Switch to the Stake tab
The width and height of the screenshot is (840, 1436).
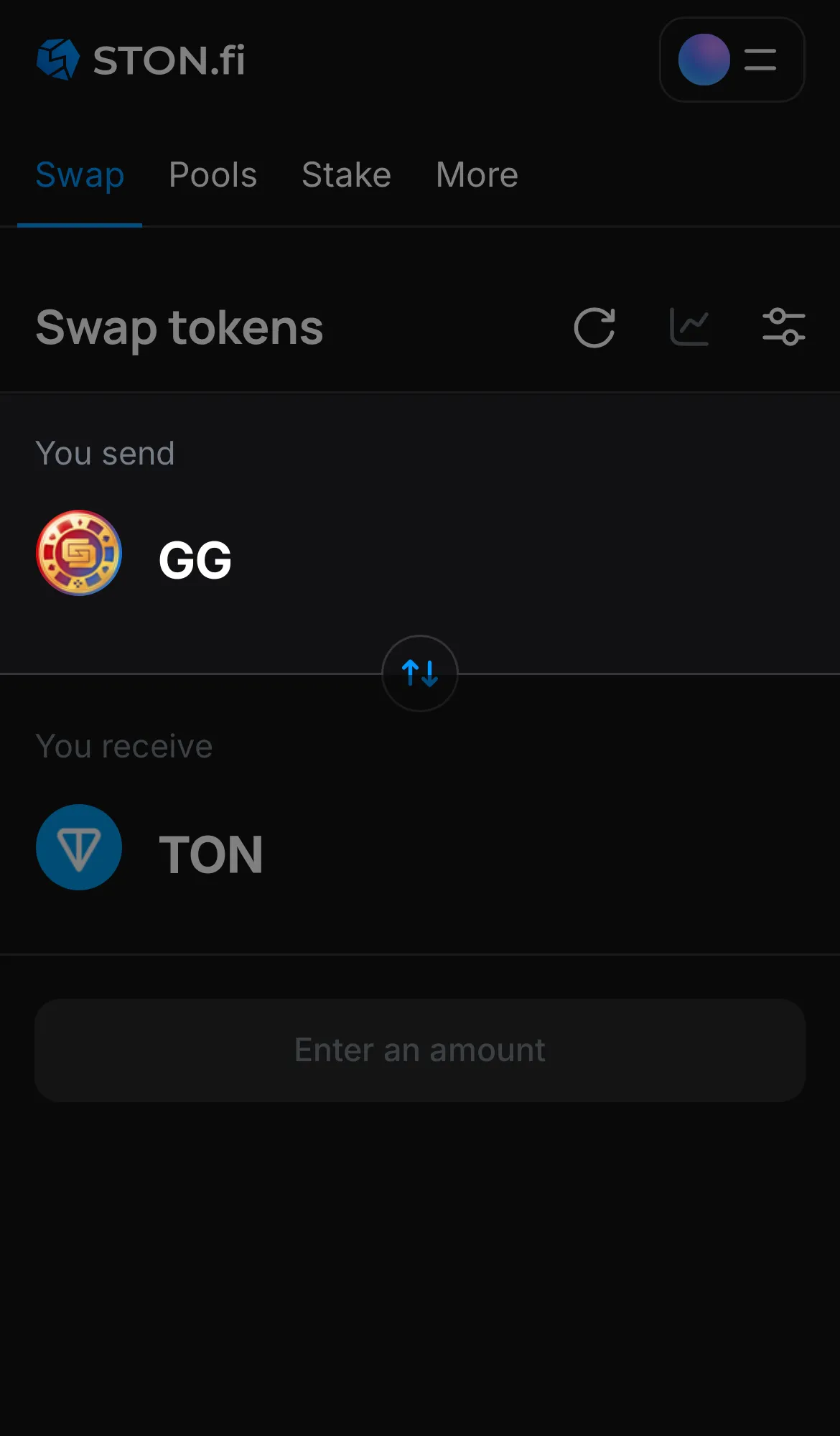pyautogui.click(x=346, y=174)
